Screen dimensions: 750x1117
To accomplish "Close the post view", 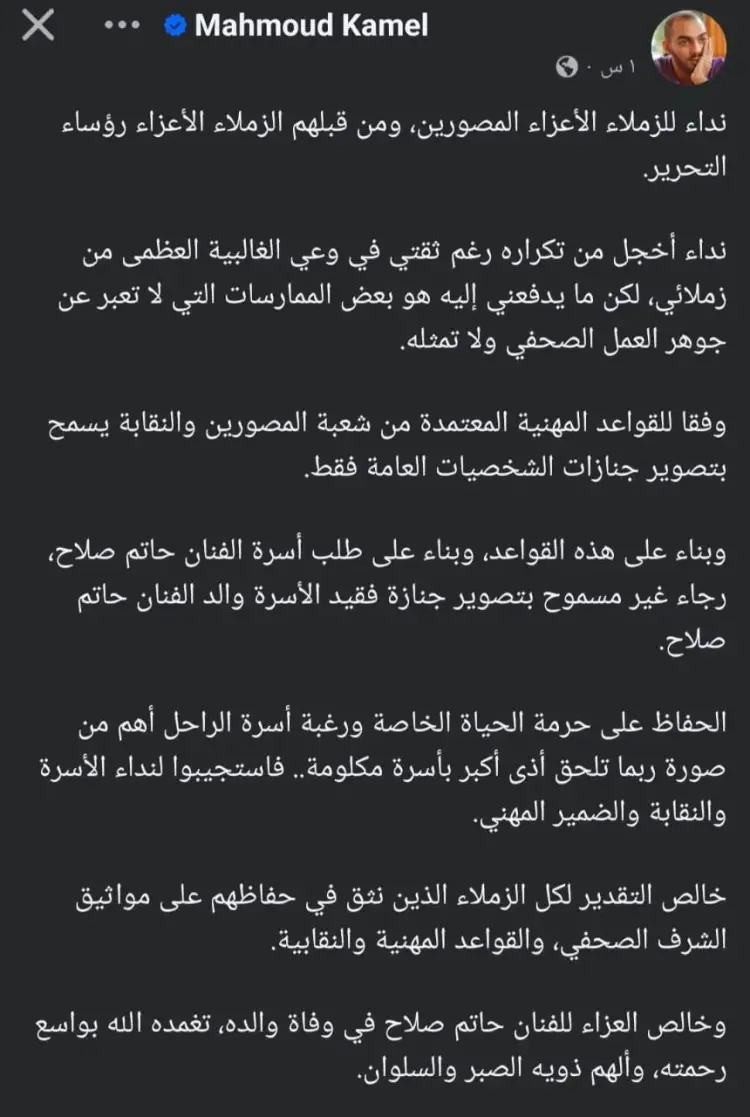I will 38,26.
